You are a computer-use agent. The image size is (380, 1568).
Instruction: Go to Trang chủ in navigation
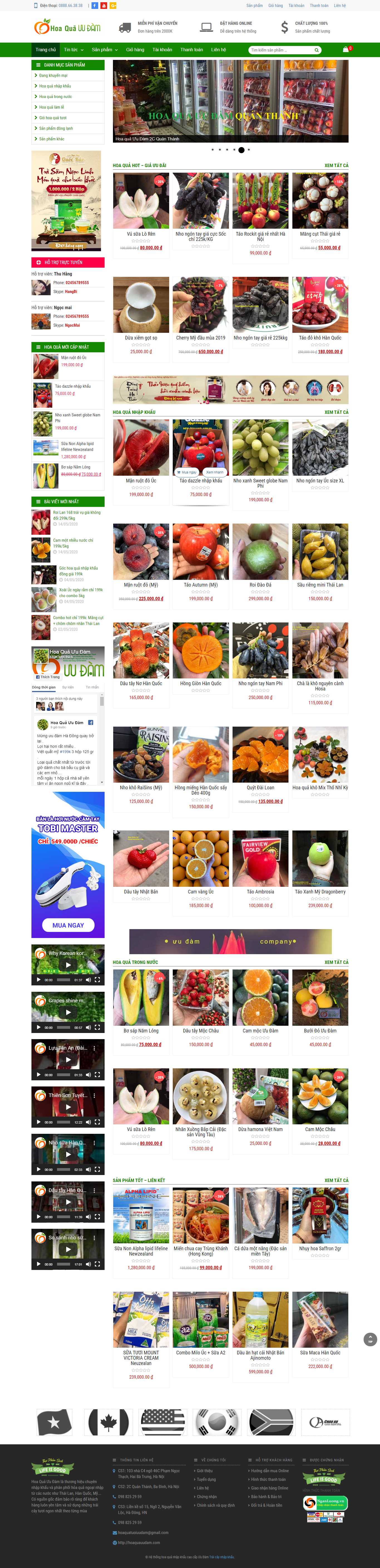tap(46, 50)
